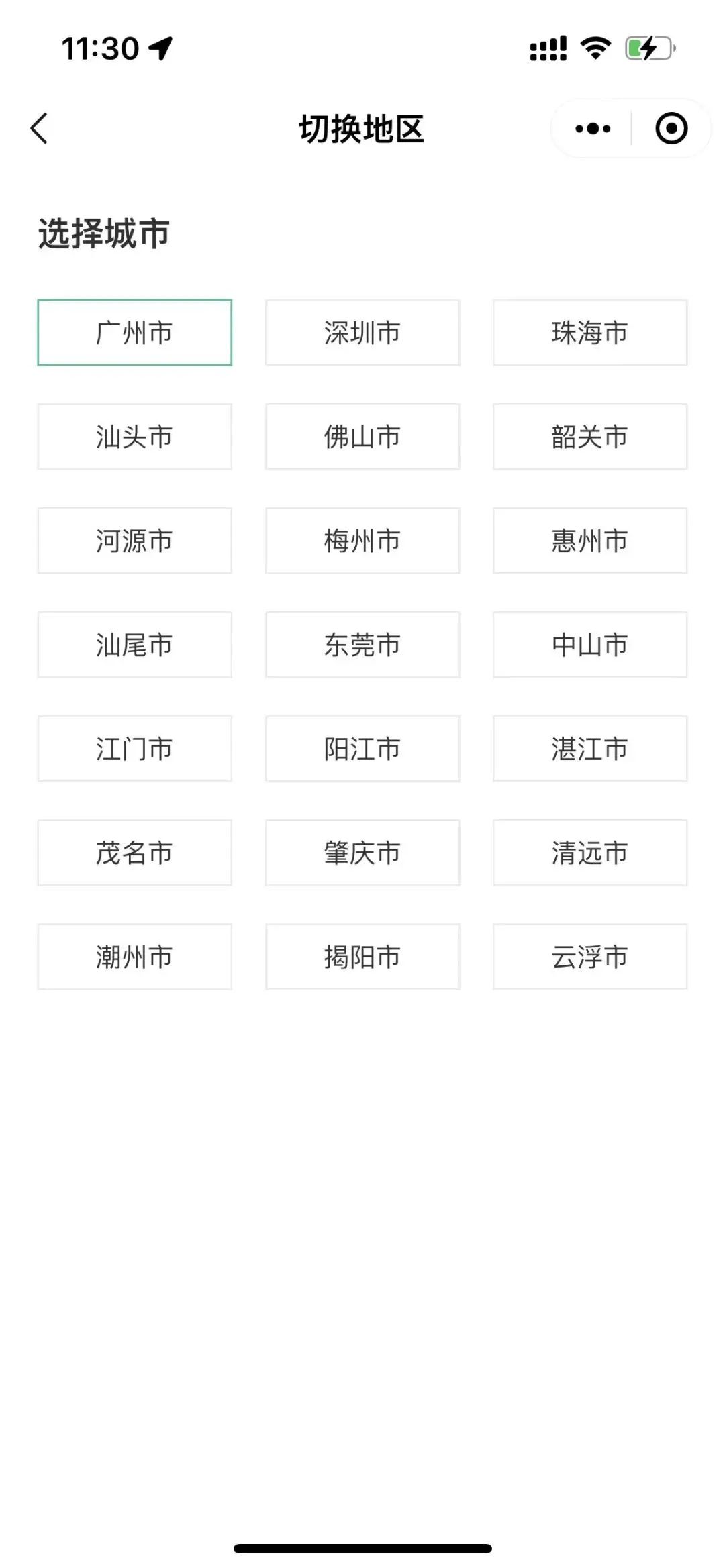
Task: Select 惠州市 from the grid
Action: [x=589, y=541]
